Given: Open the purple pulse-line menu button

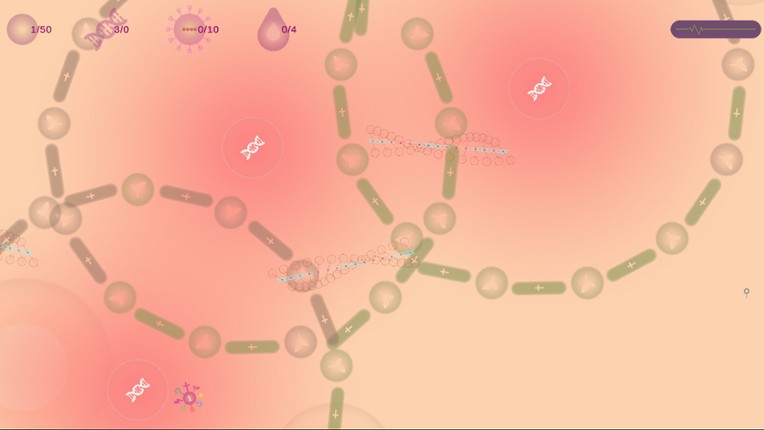Looking at the screenshot, I should pos(715,29).
